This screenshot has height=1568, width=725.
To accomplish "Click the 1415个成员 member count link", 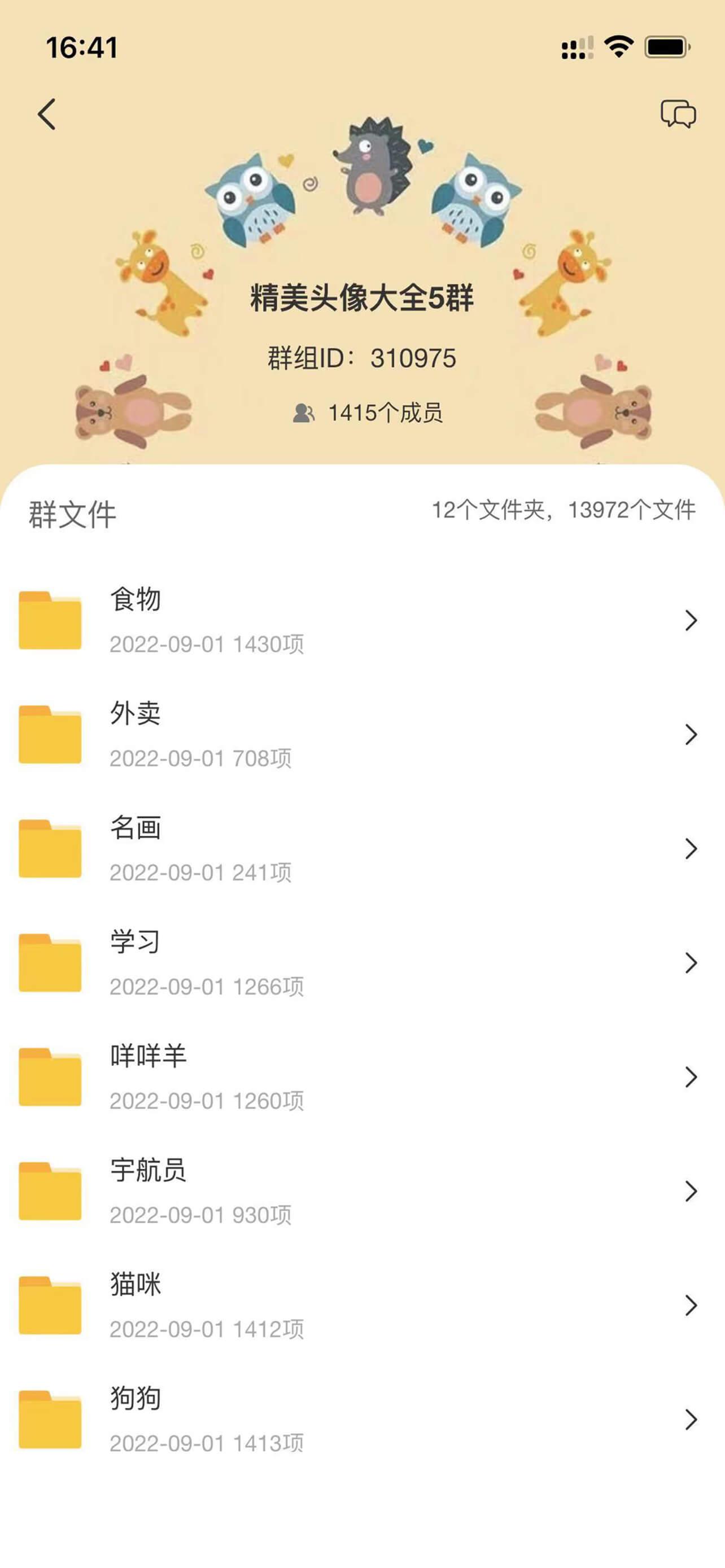I will 386,413.
